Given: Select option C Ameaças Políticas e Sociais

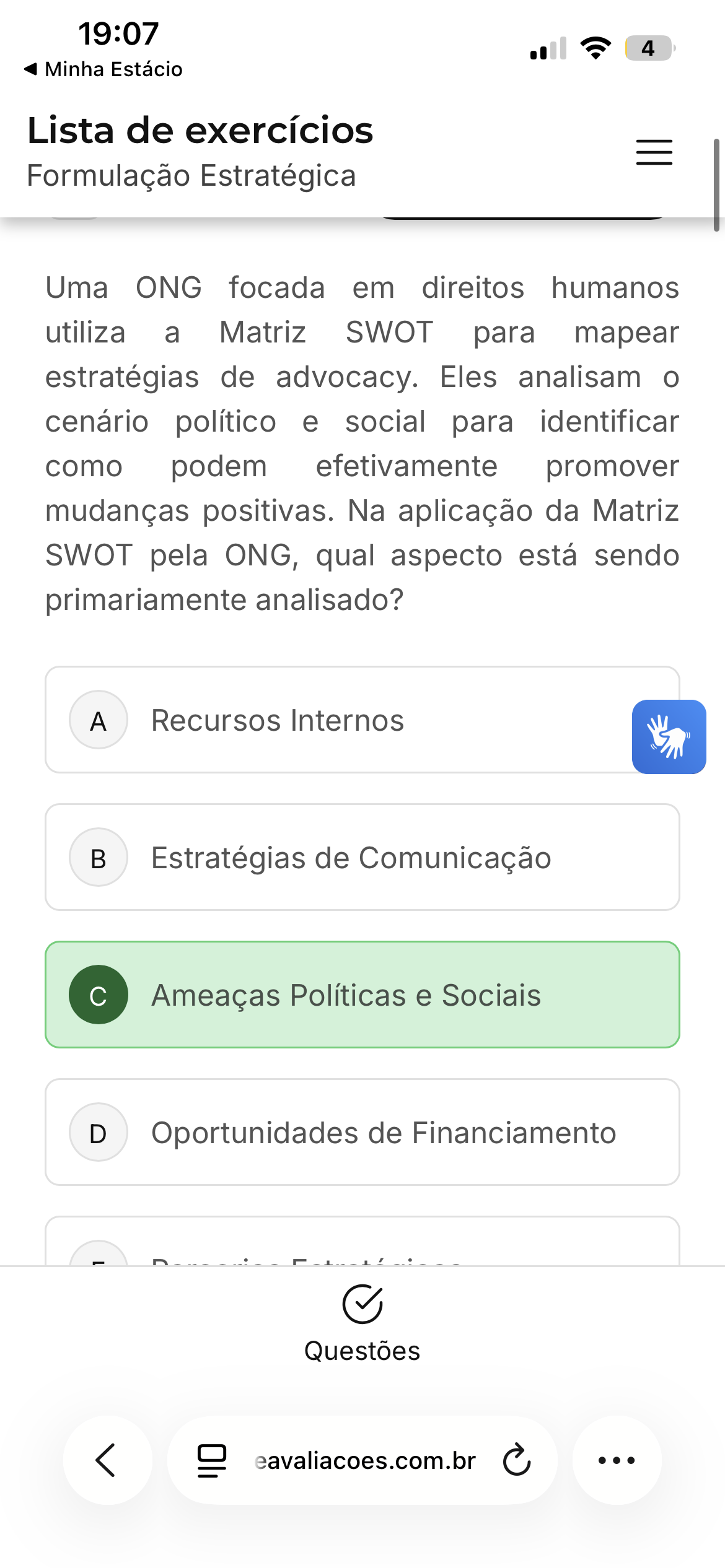Looking at the screenshot, I should (x=362, y=995).
